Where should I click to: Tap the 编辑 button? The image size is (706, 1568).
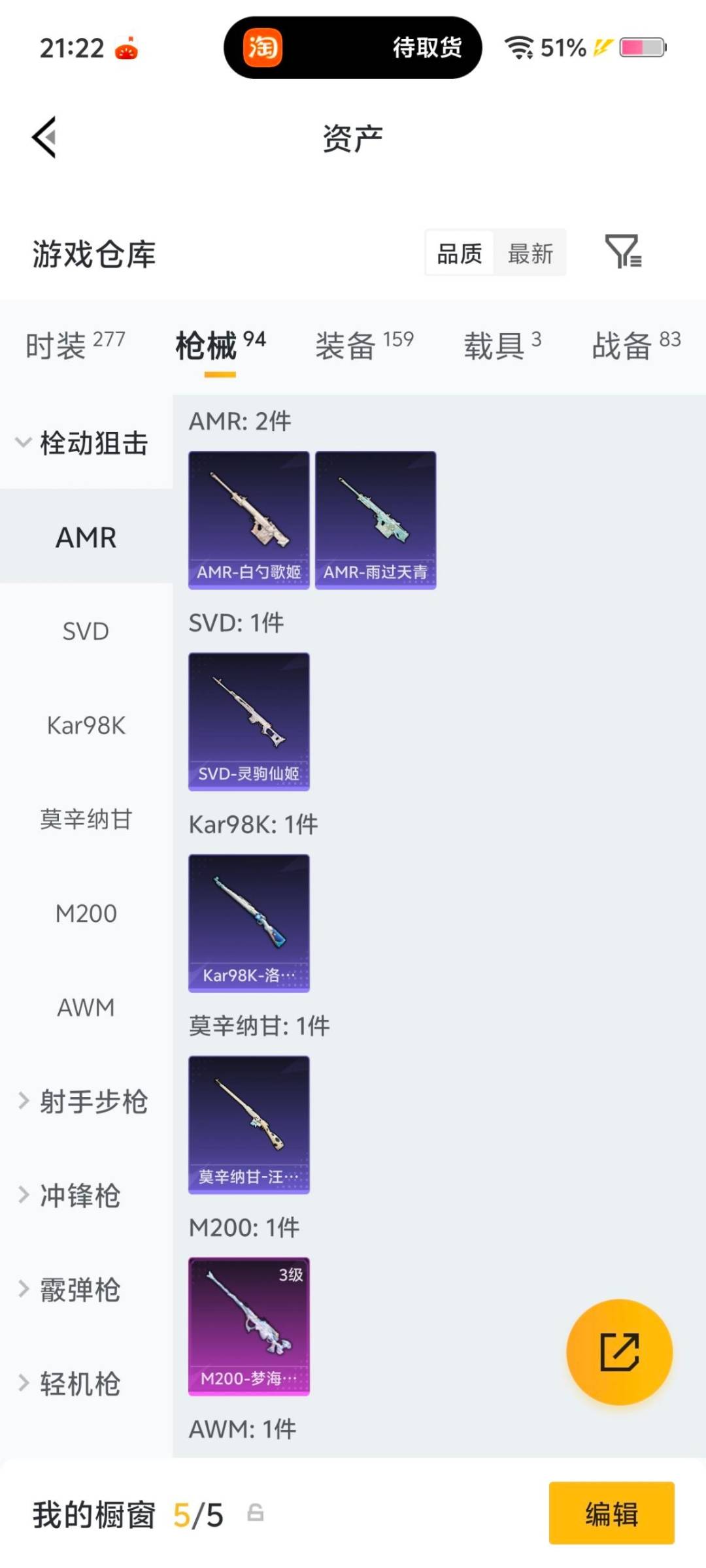point(612,1516)
